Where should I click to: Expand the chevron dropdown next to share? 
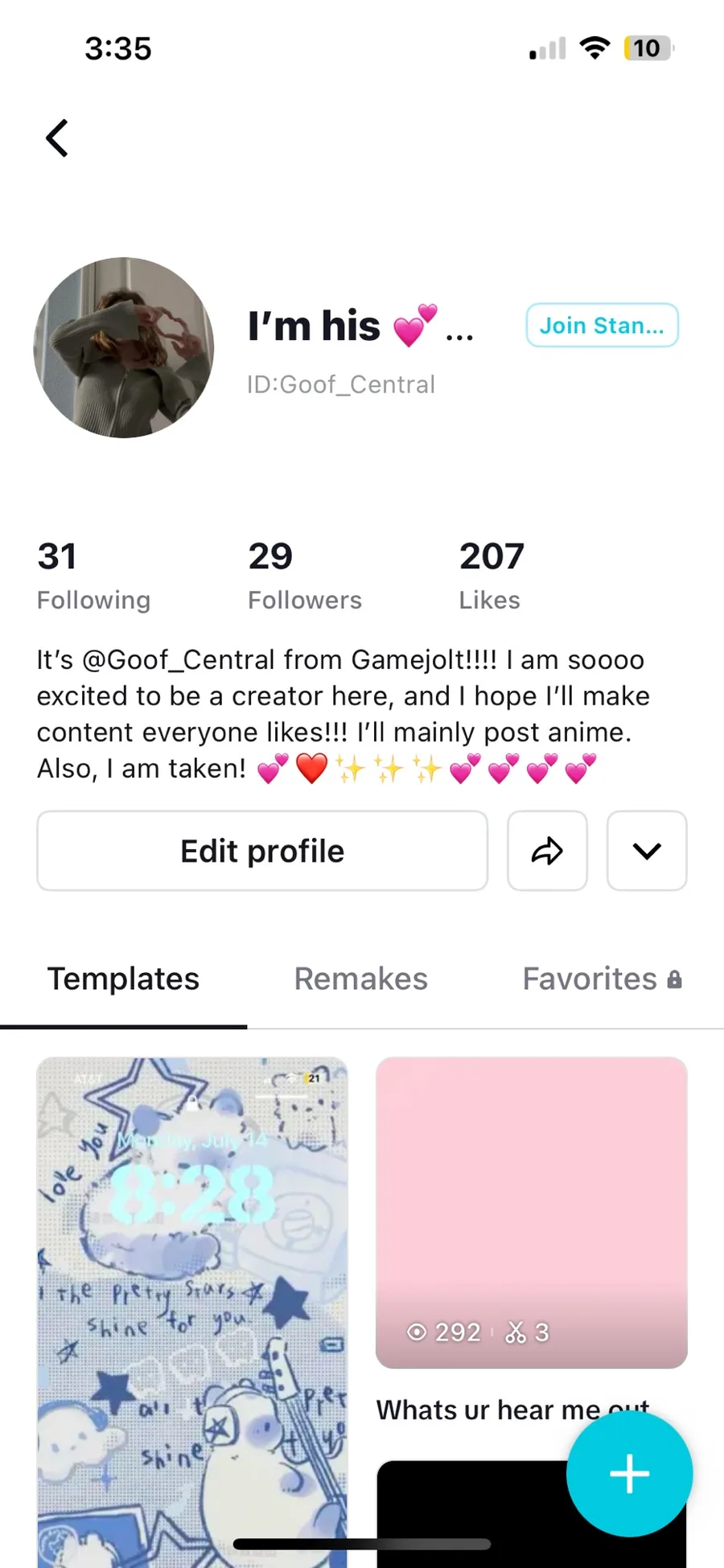point(647,851)
